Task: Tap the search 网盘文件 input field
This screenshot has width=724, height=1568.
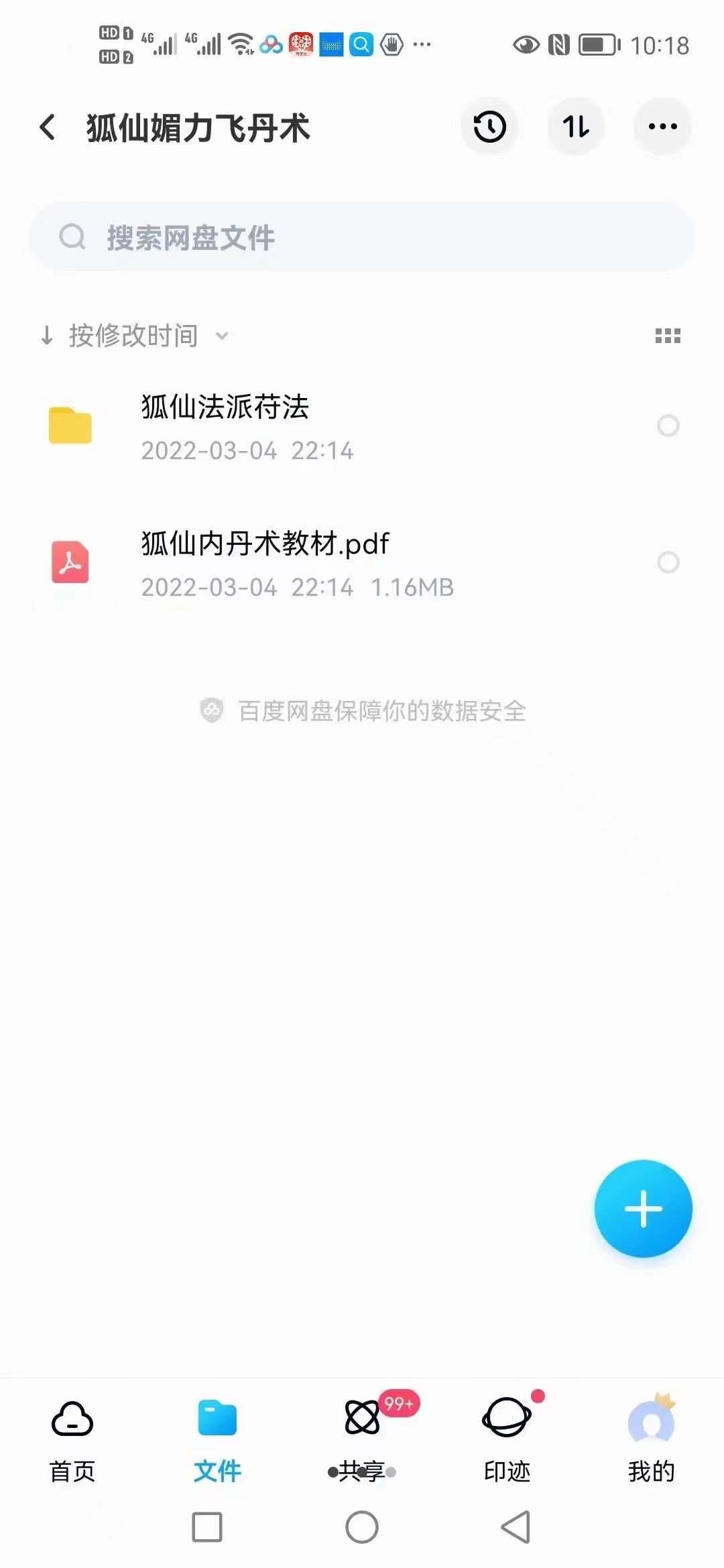Action: coord(362,238)
